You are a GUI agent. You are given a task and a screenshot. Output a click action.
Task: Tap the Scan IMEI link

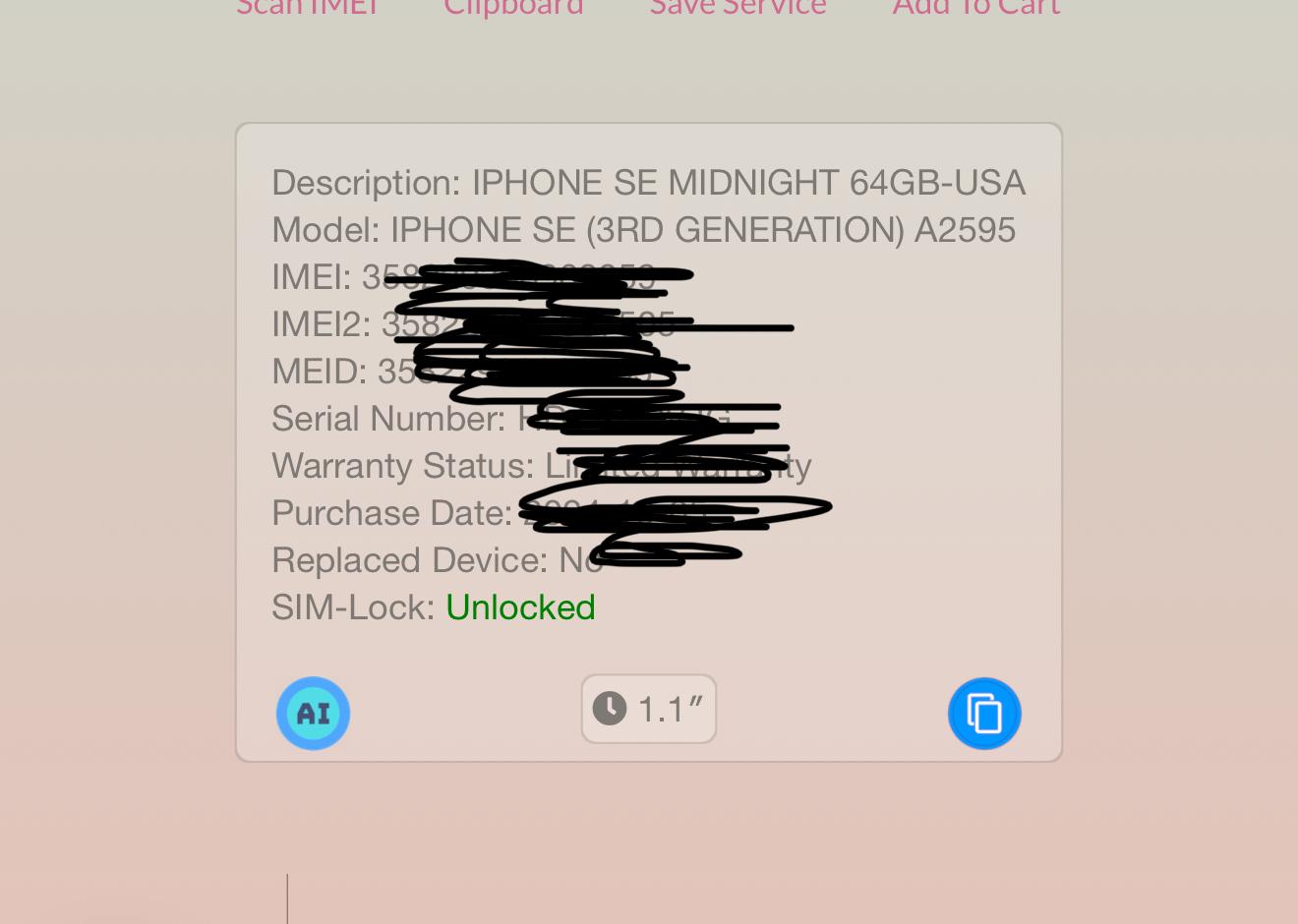[x=307, y=7]
